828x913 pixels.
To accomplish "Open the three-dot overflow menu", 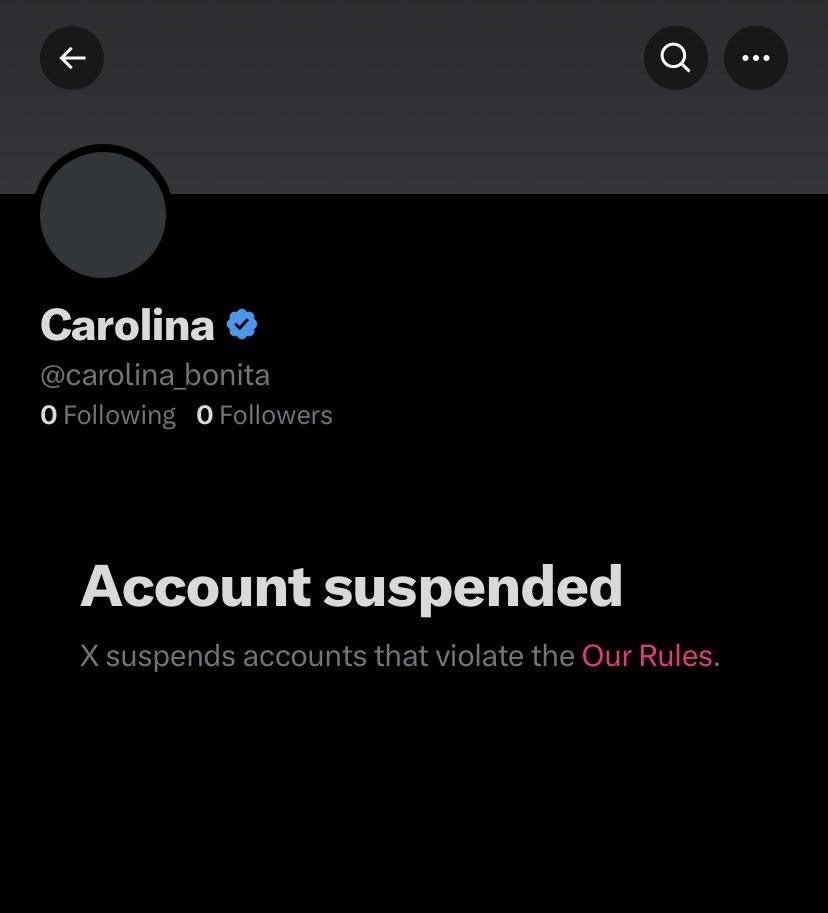I will (x=756, y=58).
